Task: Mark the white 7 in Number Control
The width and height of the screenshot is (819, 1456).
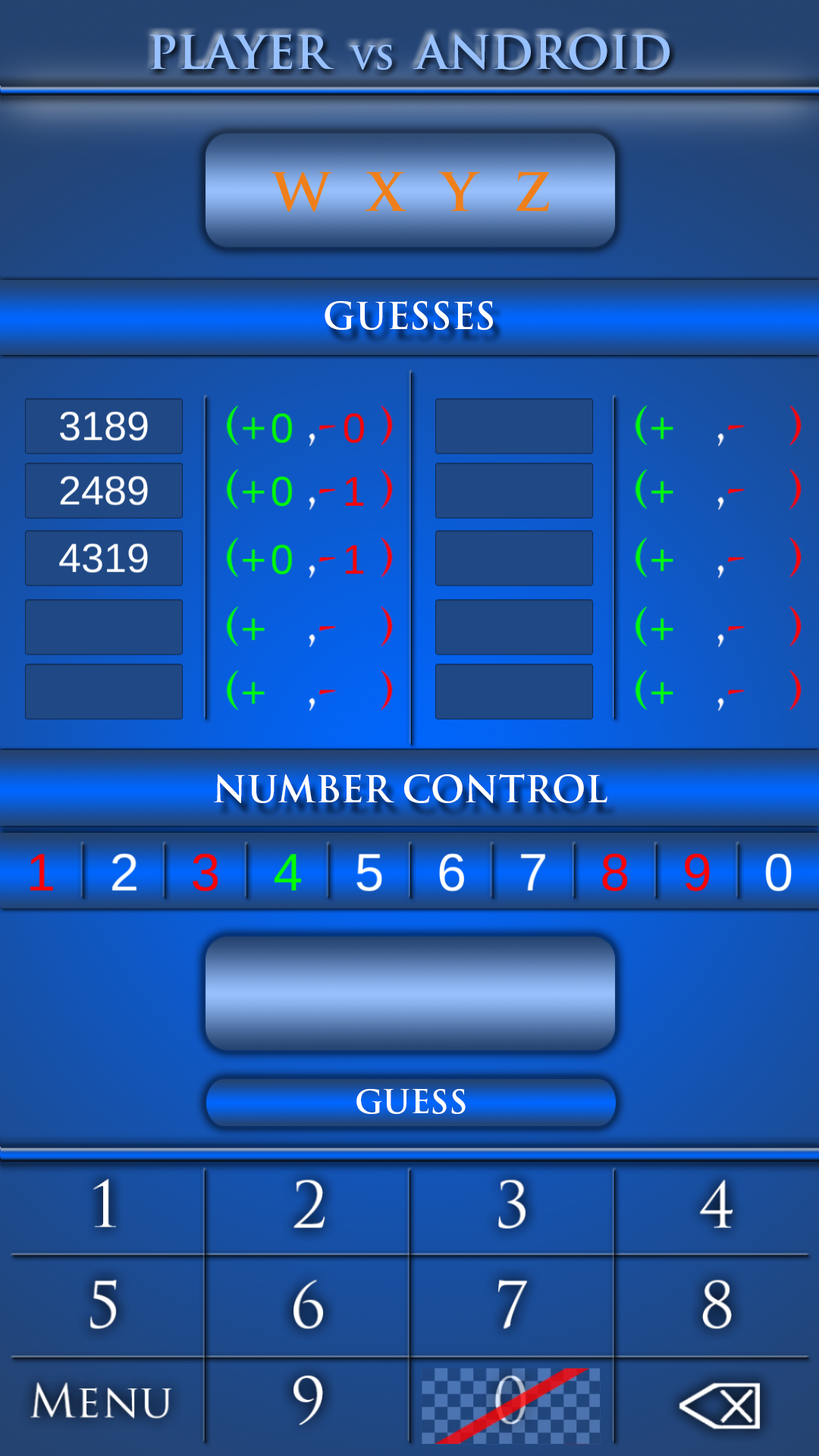Action: tap(533, 873)
